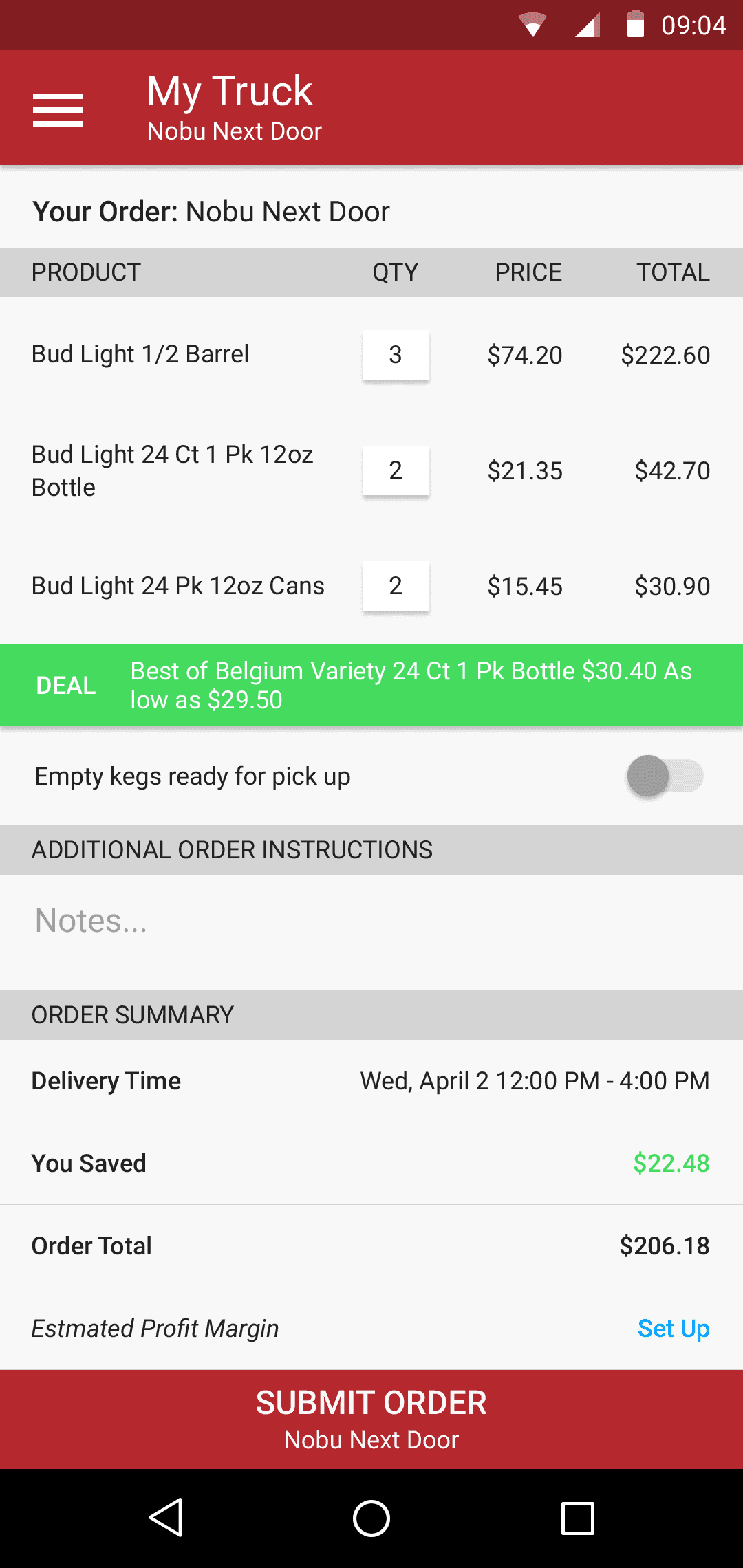Image resolution: width=743 pixels, height=1568 pixels.
Task: Edit quantity for Bud Light 1/2 Barrel
Action: [396, 355]
